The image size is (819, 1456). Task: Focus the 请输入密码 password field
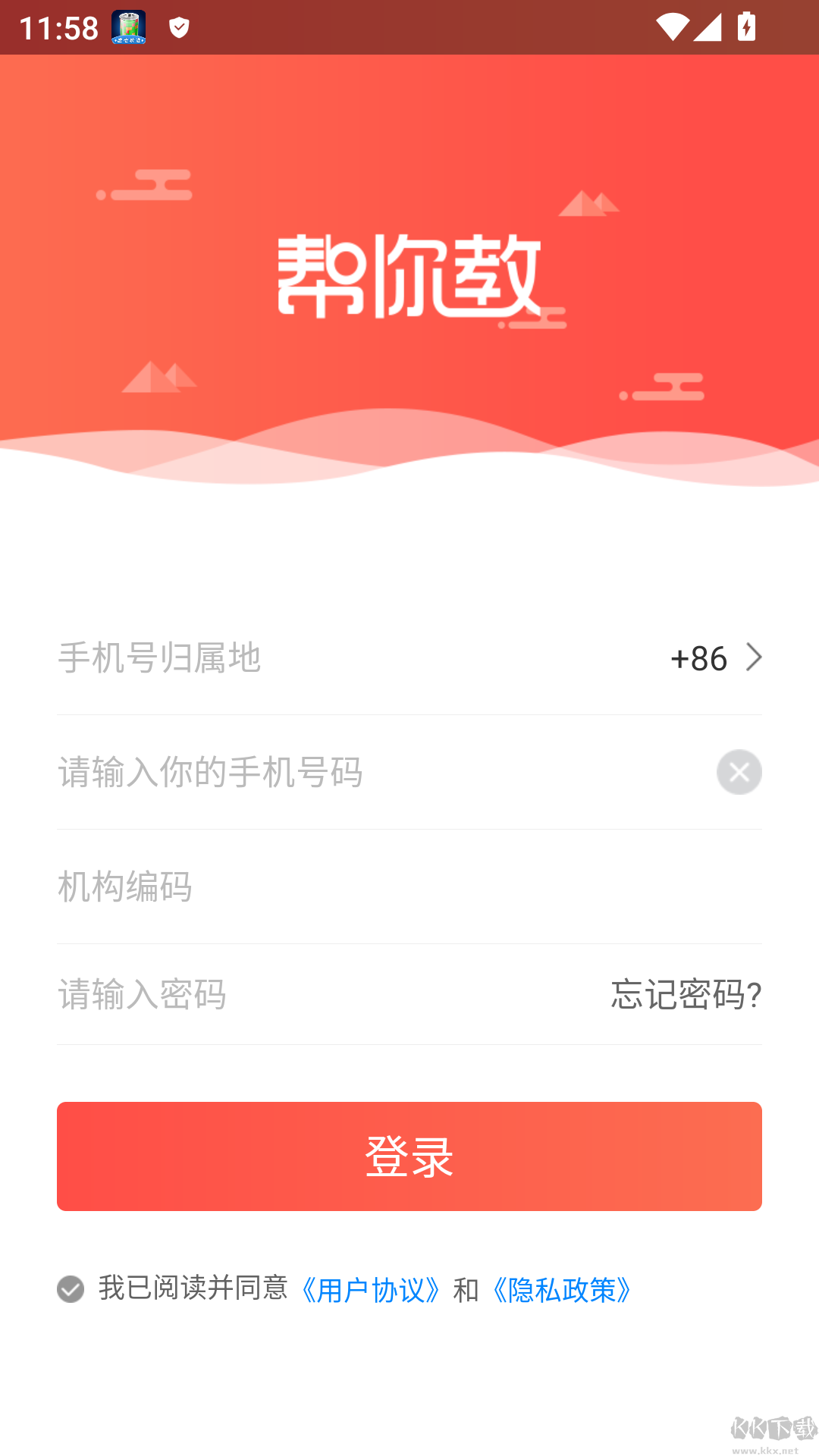[303, 996]
